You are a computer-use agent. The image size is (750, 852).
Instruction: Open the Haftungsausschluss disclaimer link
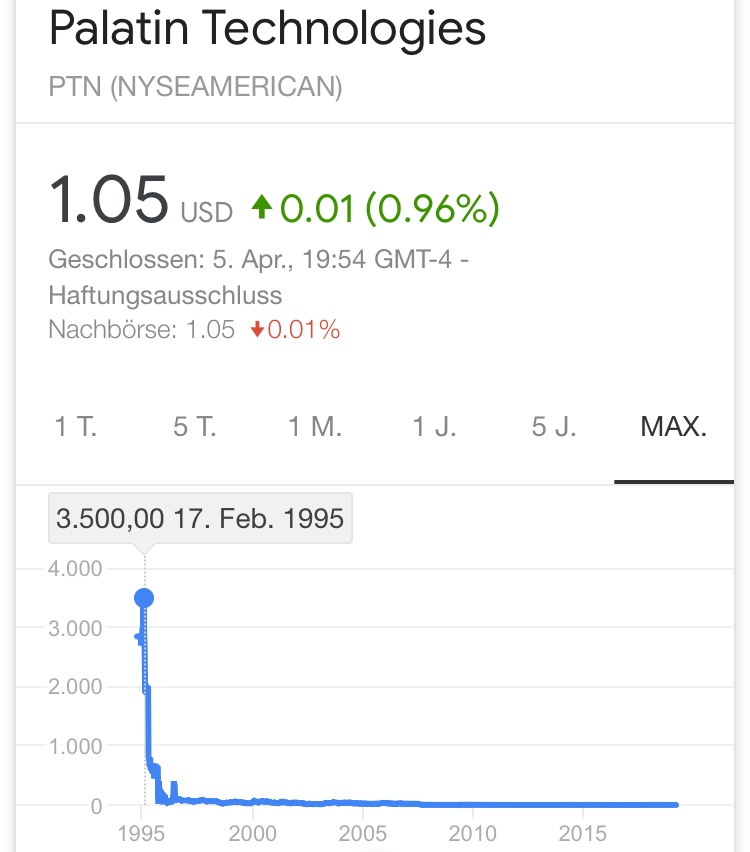tap(165, 296)
